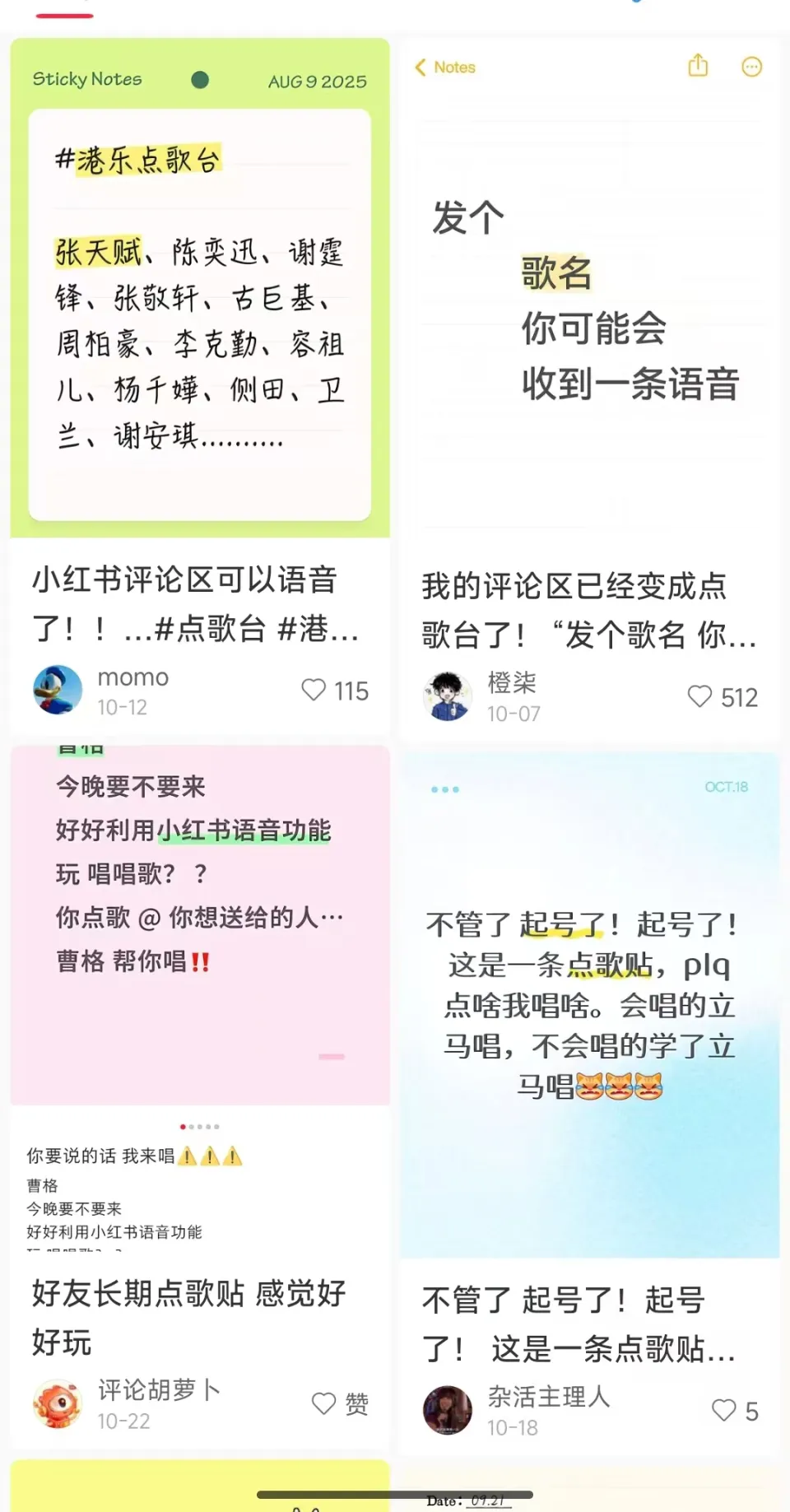This screenshot has height=1512, width=790.
Task: Tap the green dot on the Sticky Notes card
Action: 201,81
